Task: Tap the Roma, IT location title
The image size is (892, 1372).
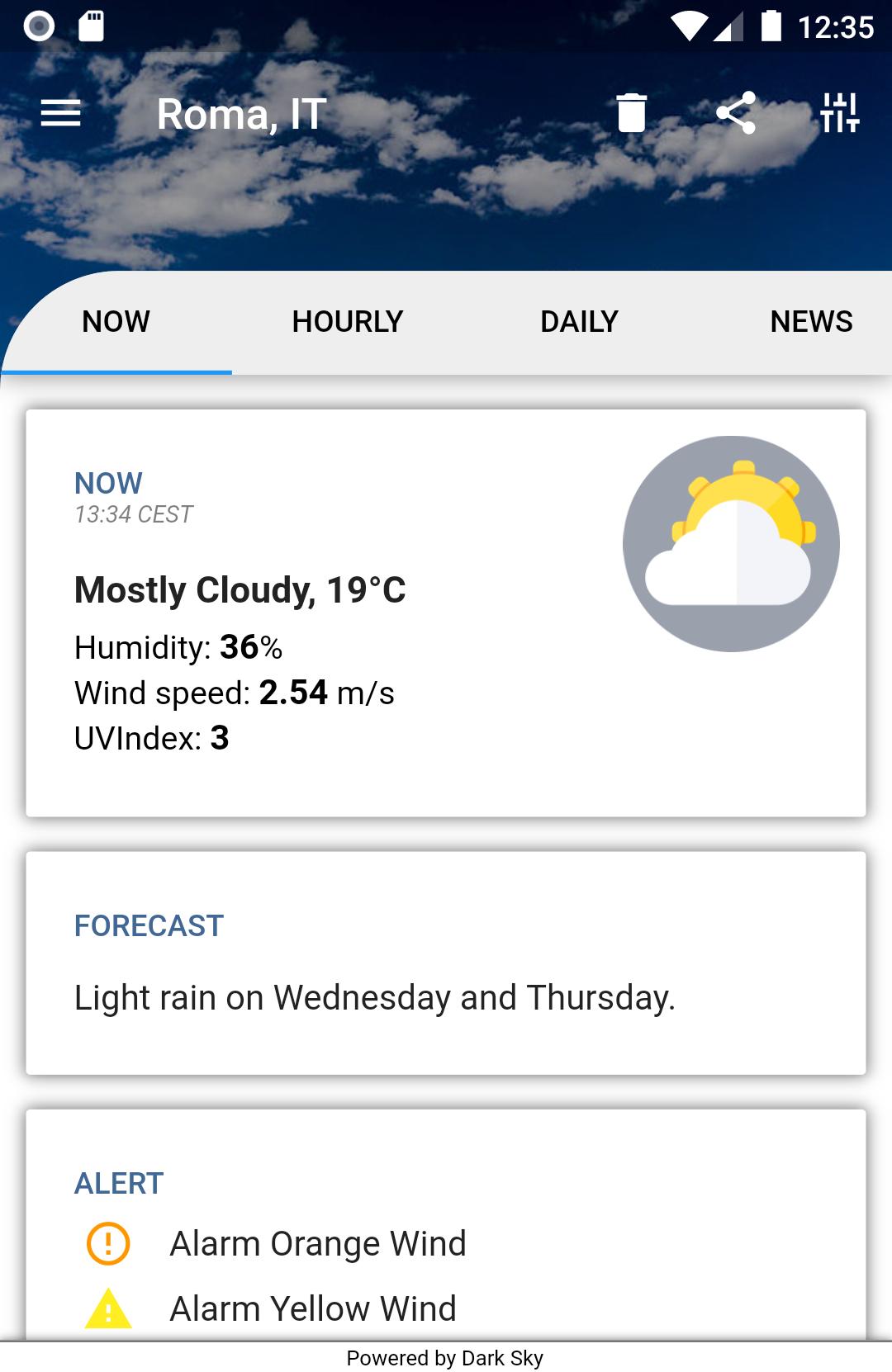Action: tap(240, 114)
